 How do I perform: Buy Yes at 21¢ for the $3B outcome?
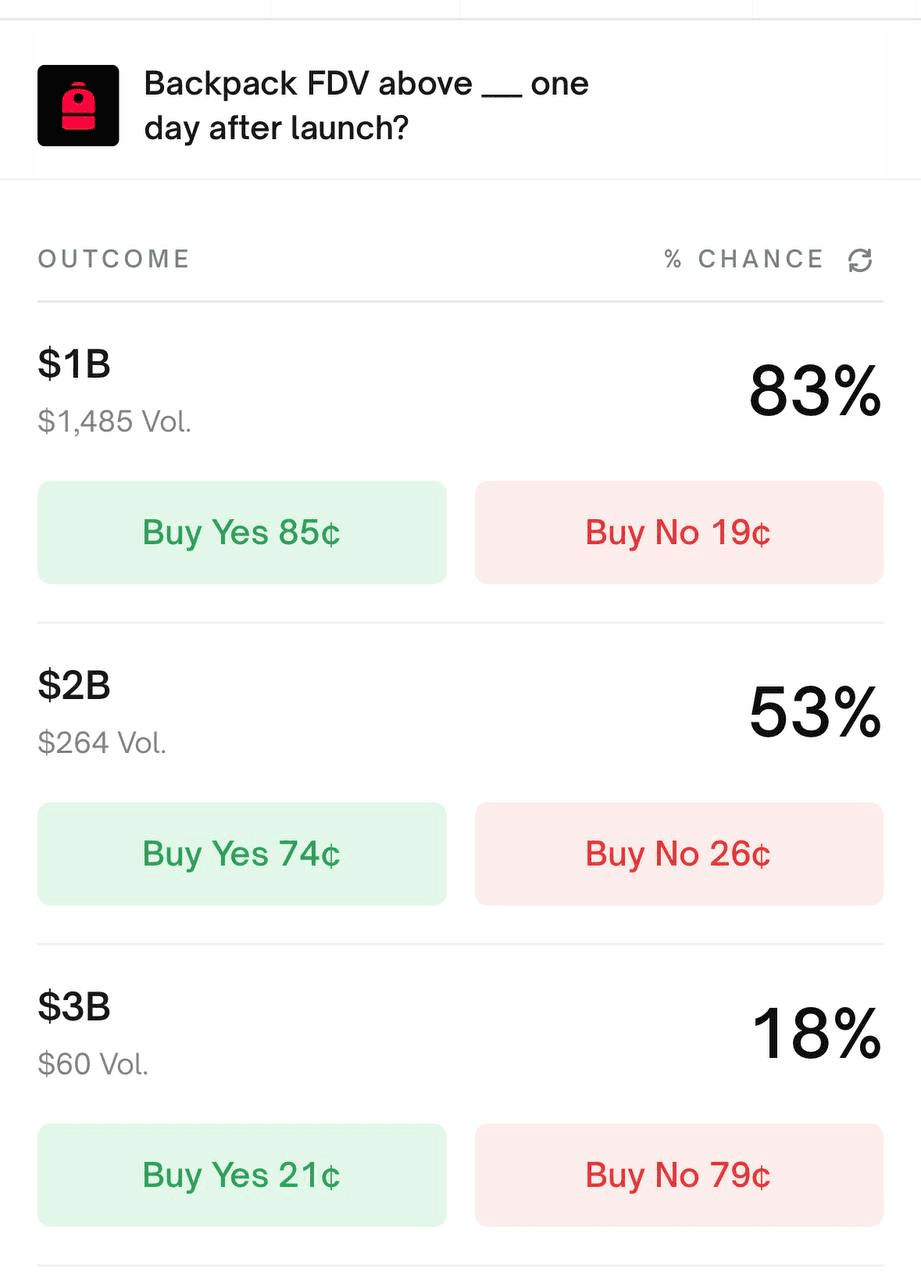[241, 1175]
